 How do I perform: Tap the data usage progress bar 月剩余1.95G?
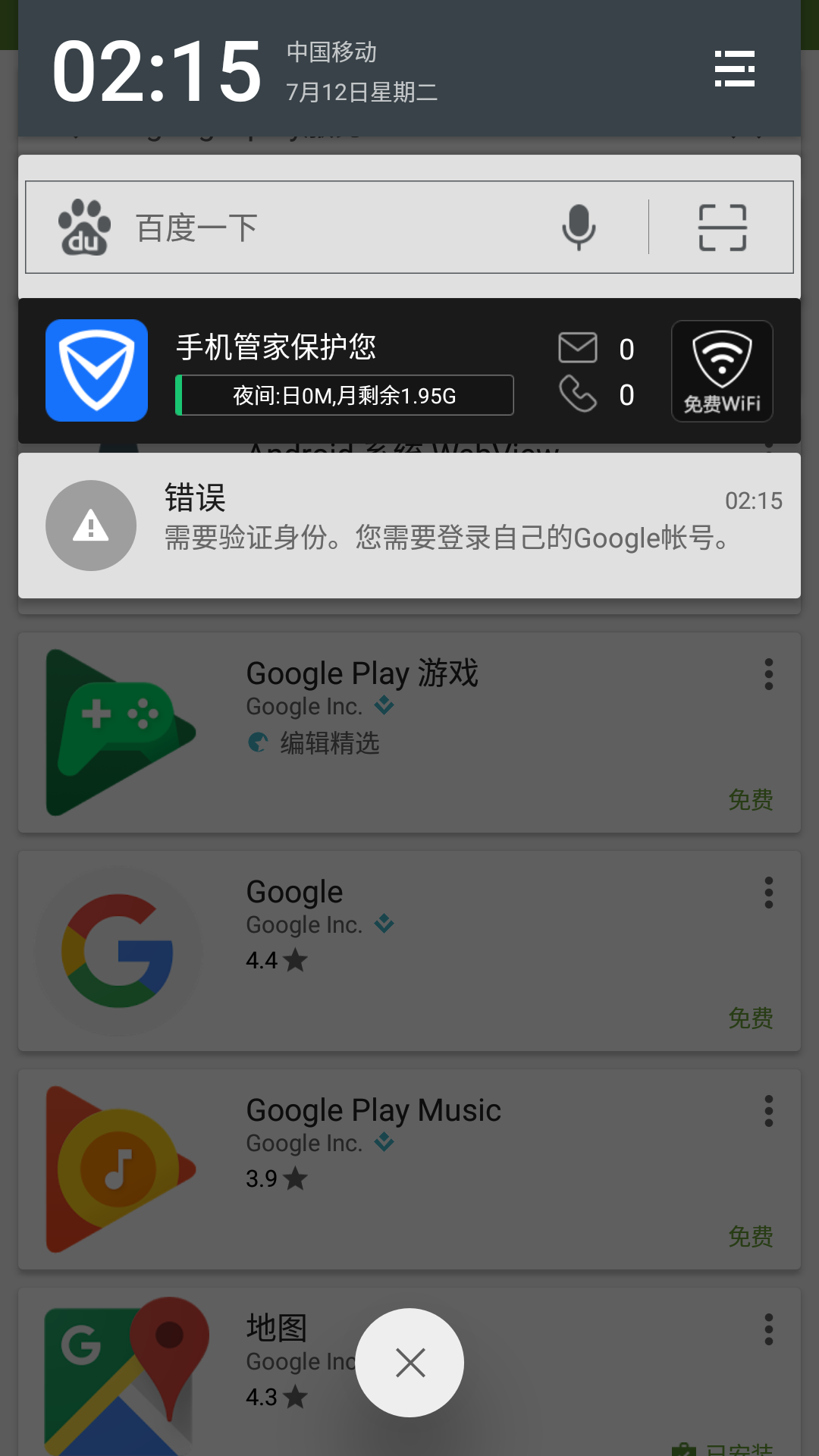click(345, 395)
